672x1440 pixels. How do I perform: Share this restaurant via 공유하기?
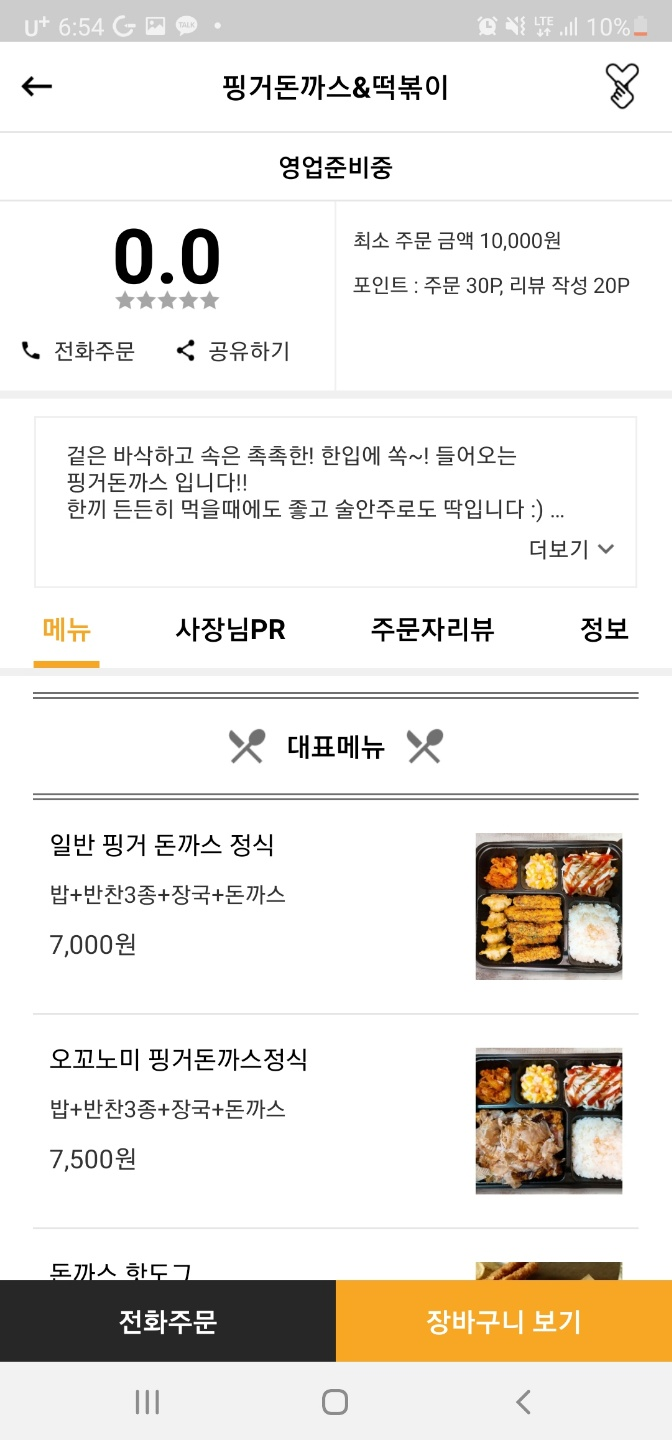(232, 351)
